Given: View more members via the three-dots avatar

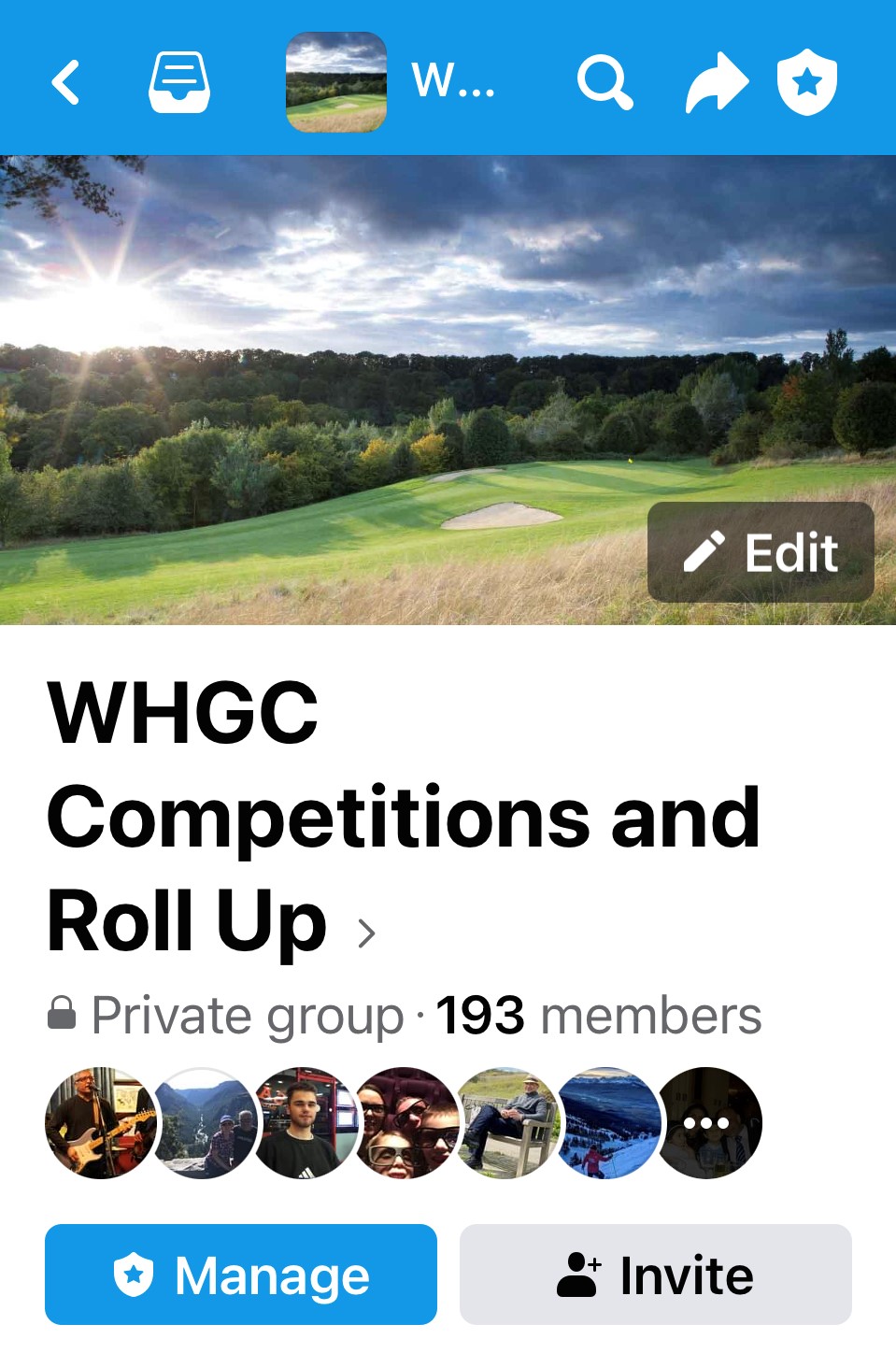Looking at the screenshot, I should pos(707,1123).
